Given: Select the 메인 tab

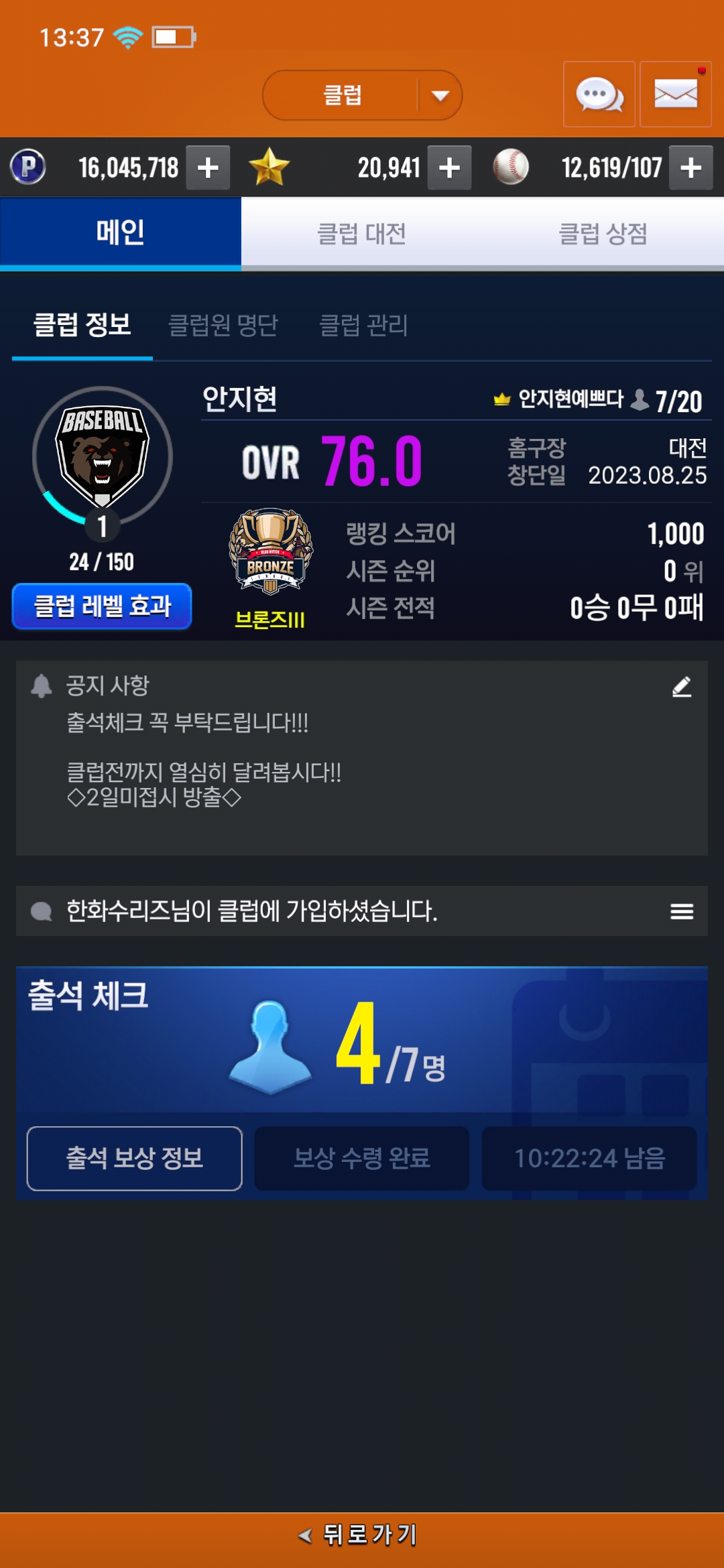Looking at the screenshot, I should 121,234.
